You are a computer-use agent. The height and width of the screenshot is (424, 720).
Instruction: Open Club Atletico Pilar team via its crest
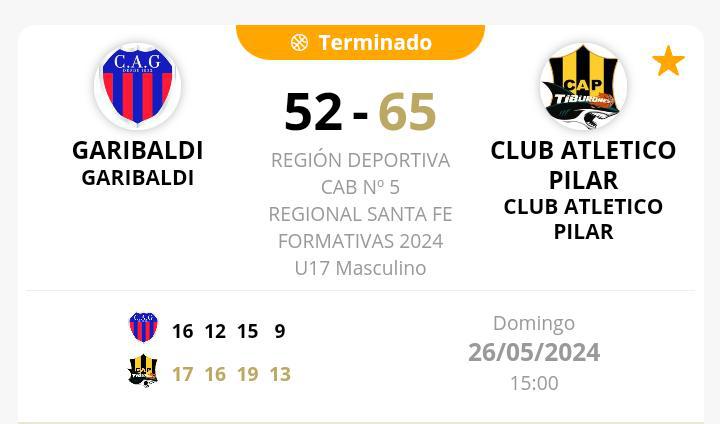coord(583,87)
